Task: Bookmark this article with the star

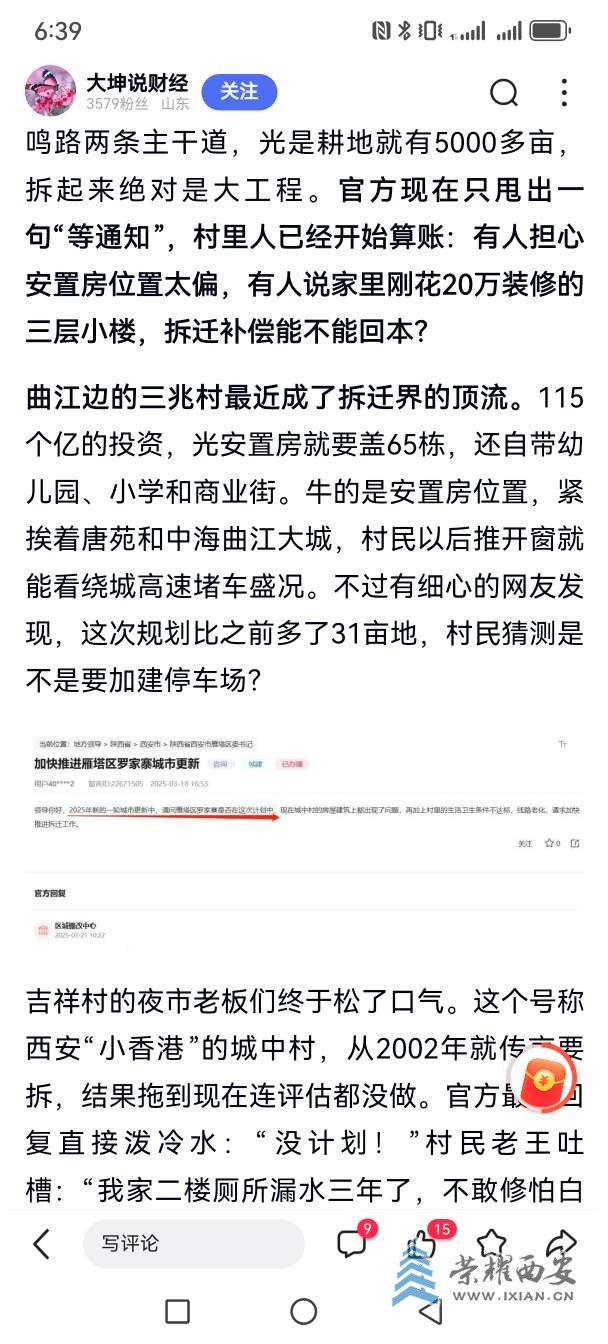Action: [492, 1242]
